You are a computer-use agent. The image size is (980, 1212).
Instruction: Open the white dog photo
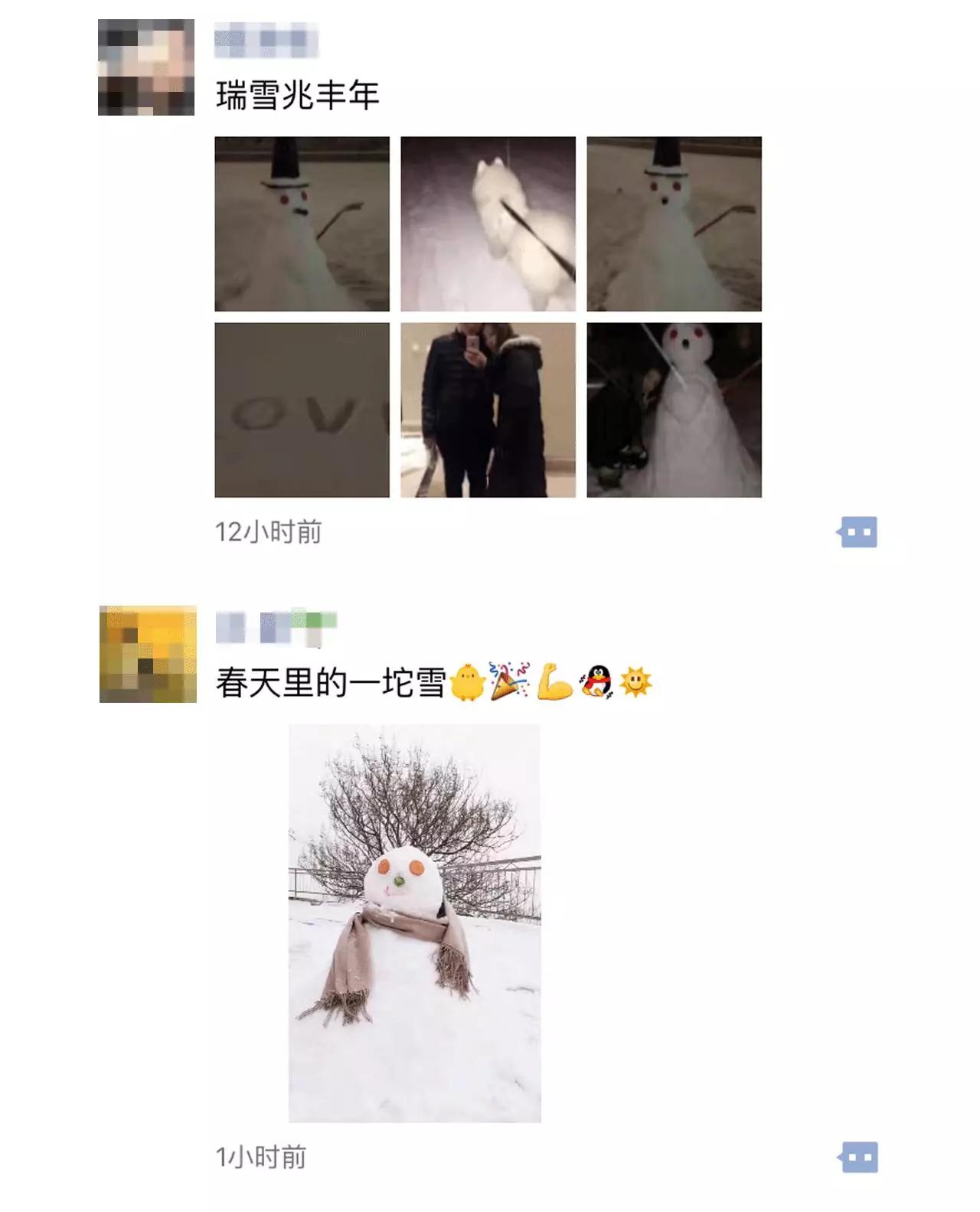[x=488, y=224]
